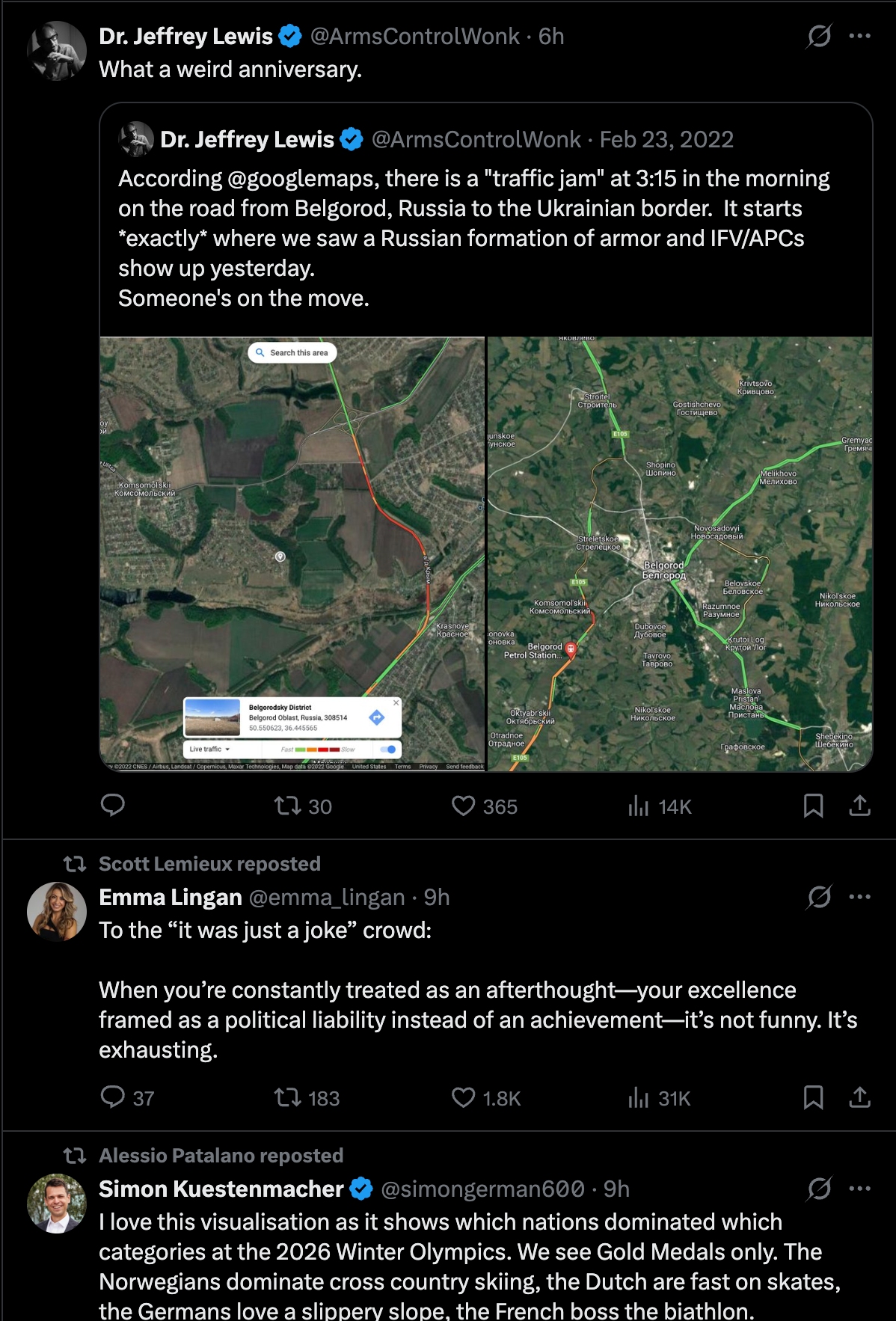Open Simon Kuestenmacher's profile avatar
Image resolution: width=896 pixels, height=1321 pixels.
(x=57, y=1203)
